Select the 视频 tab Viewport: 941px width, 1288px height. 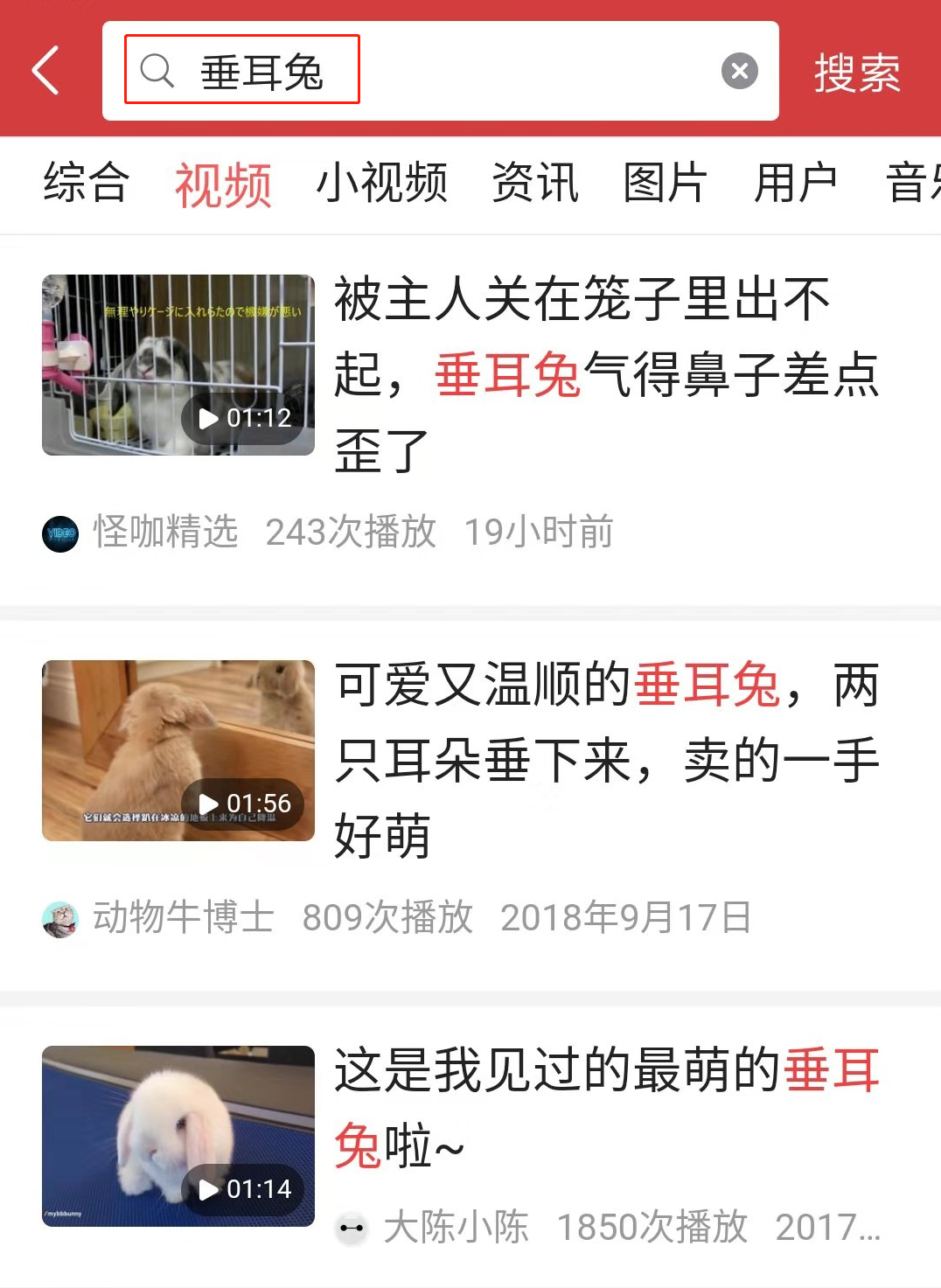coord(223,184)
